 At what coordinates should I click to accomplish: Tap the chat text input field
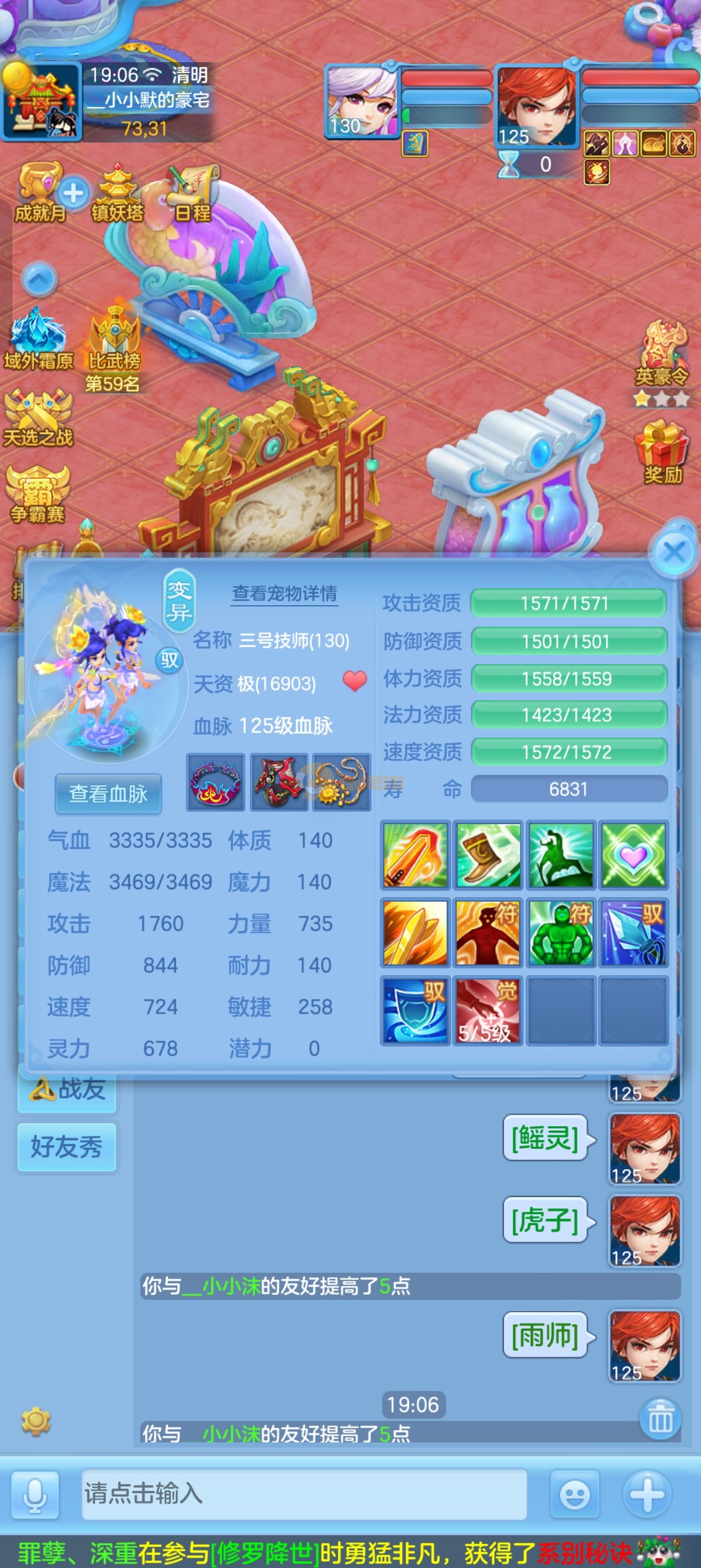304,1493
